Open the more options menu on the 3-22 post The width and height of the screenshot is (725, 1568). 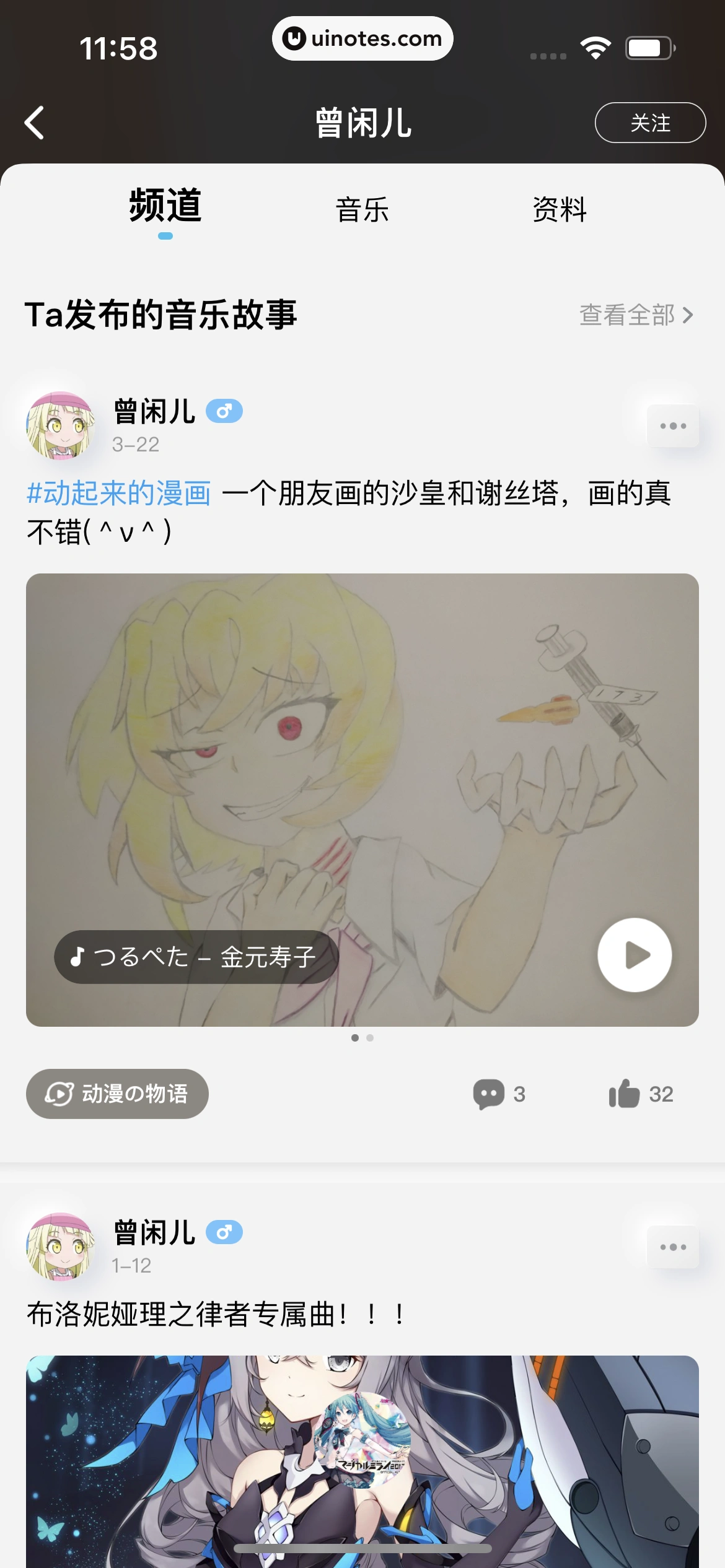pyautogui.click(x=672, y=425)
